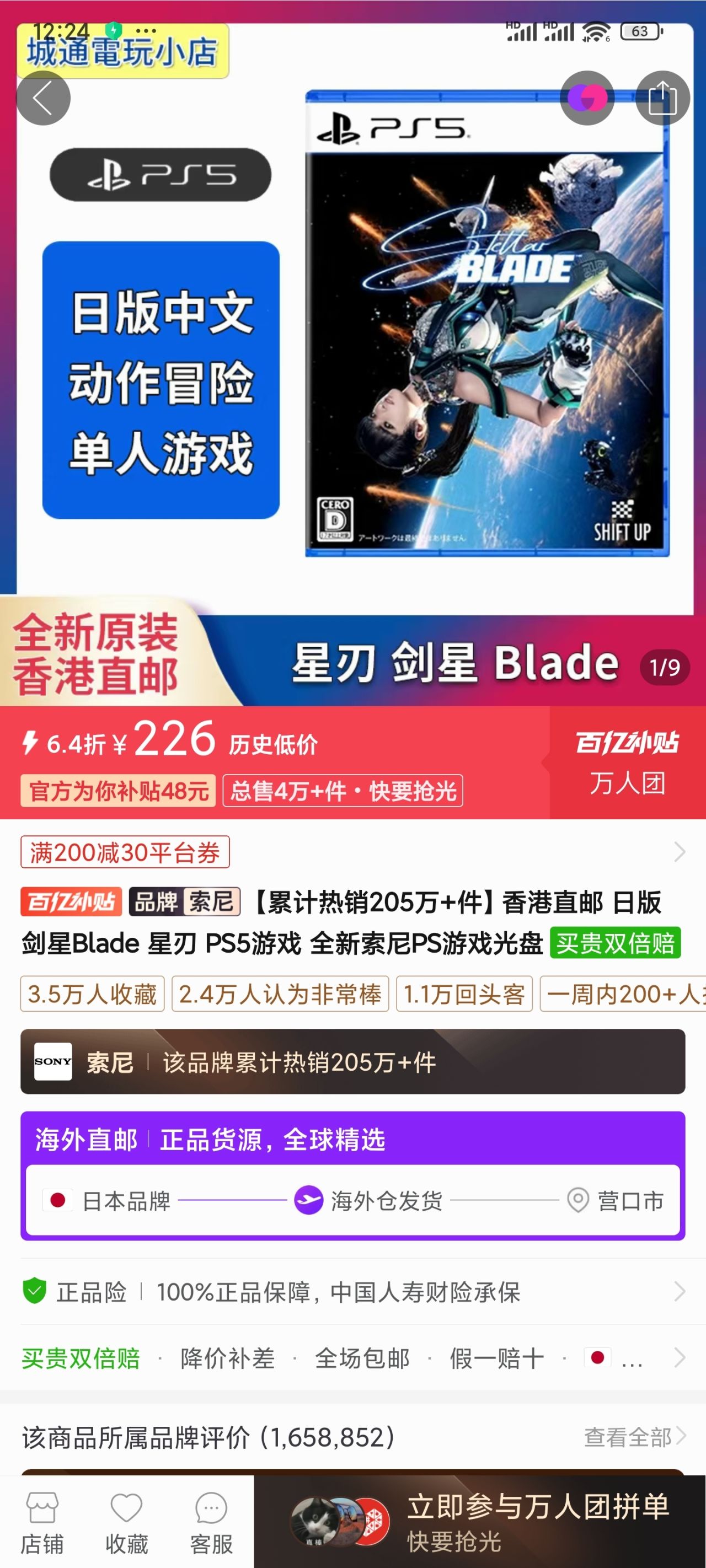Open the 满200减30平台券 coupon row
706x1568 pixels.
(352, 852)
